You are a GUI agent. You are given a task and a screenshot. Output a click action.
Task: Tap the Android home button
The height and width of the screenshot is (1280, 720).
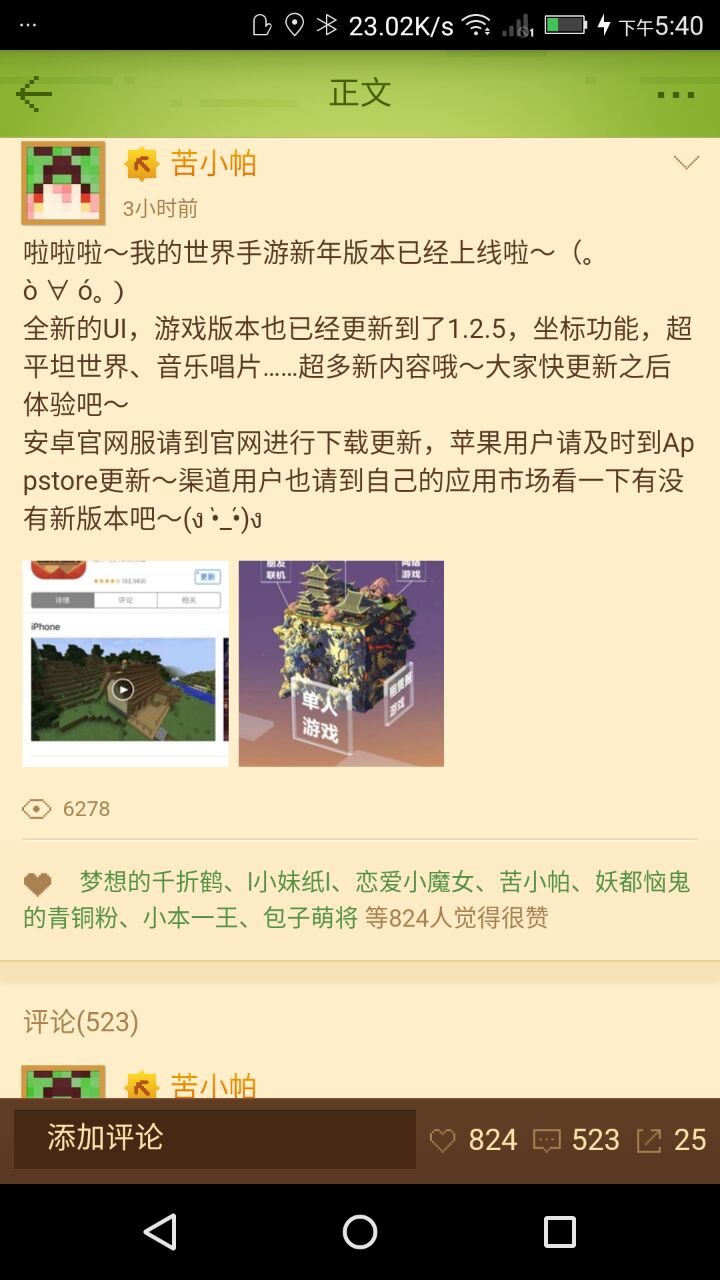pyautogui.click(x=360, y=1232)
